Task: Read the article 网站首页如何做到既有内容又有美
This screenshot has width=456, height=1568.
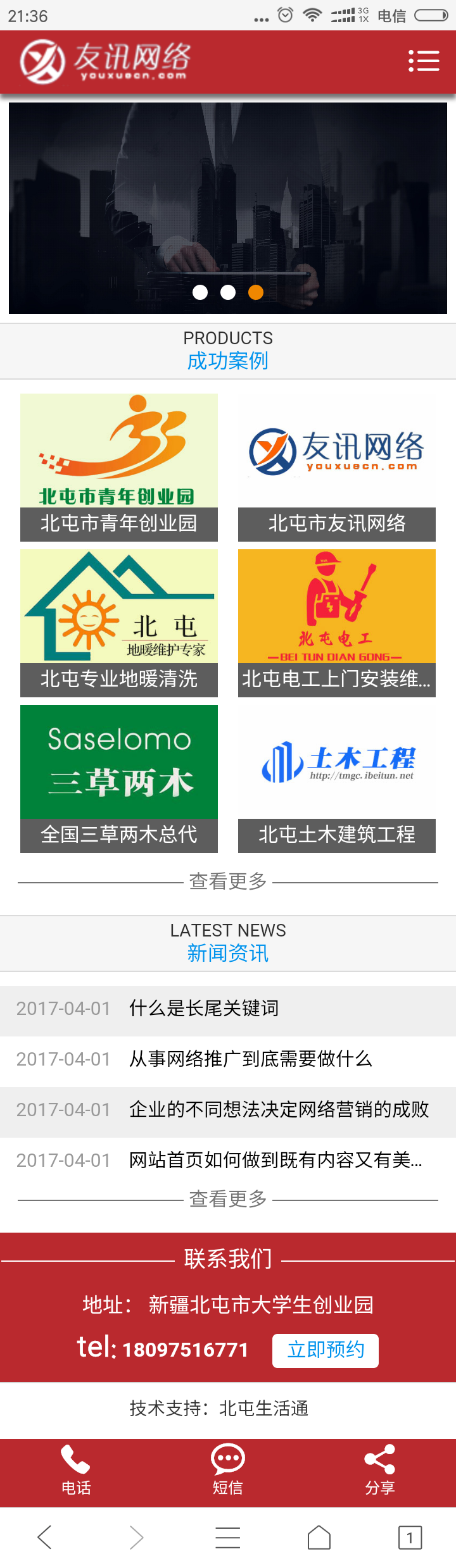Action: [275, 1160]
